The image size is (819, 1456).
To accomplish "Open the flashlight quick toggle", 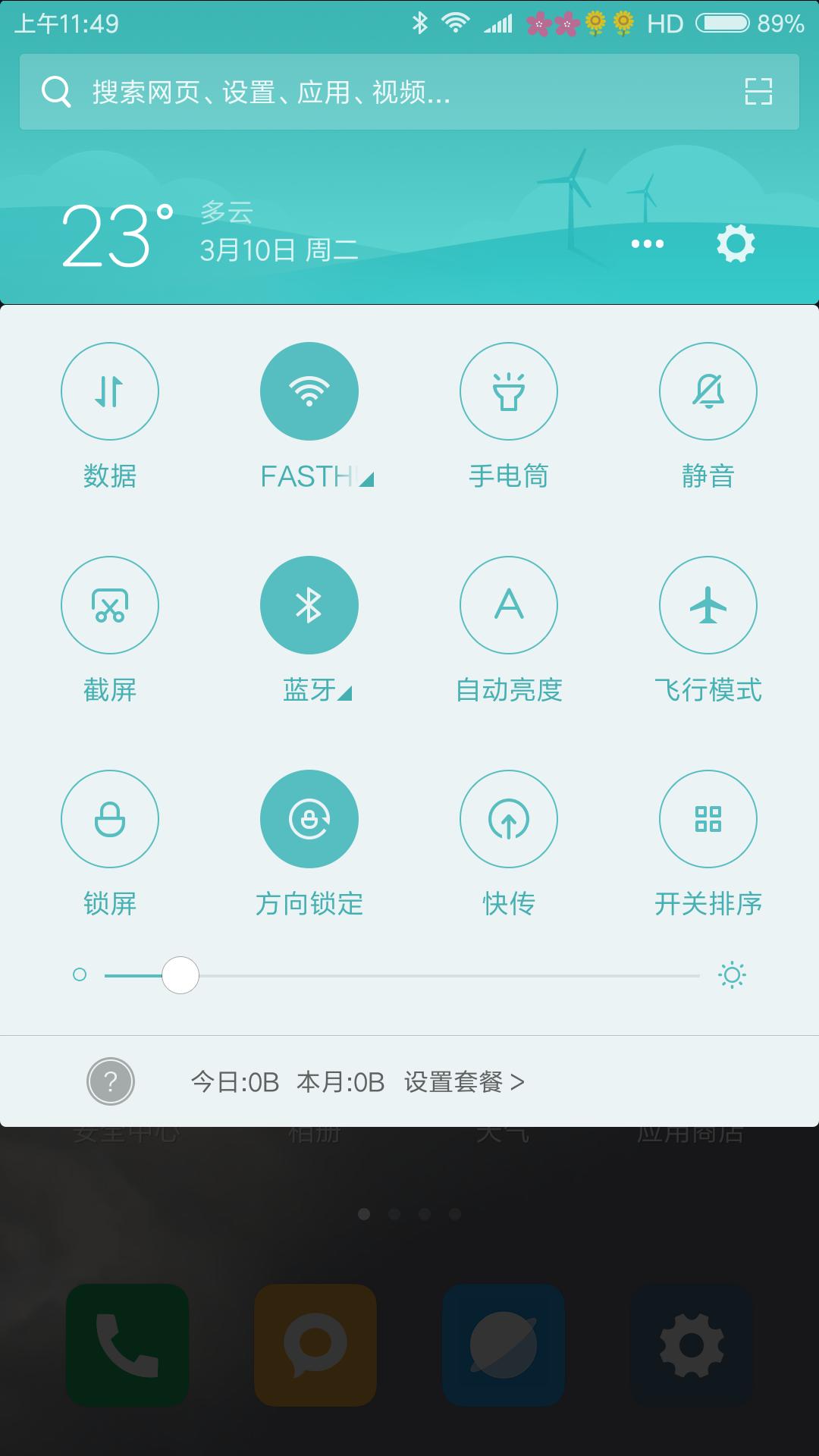I will tap(509, 391).
